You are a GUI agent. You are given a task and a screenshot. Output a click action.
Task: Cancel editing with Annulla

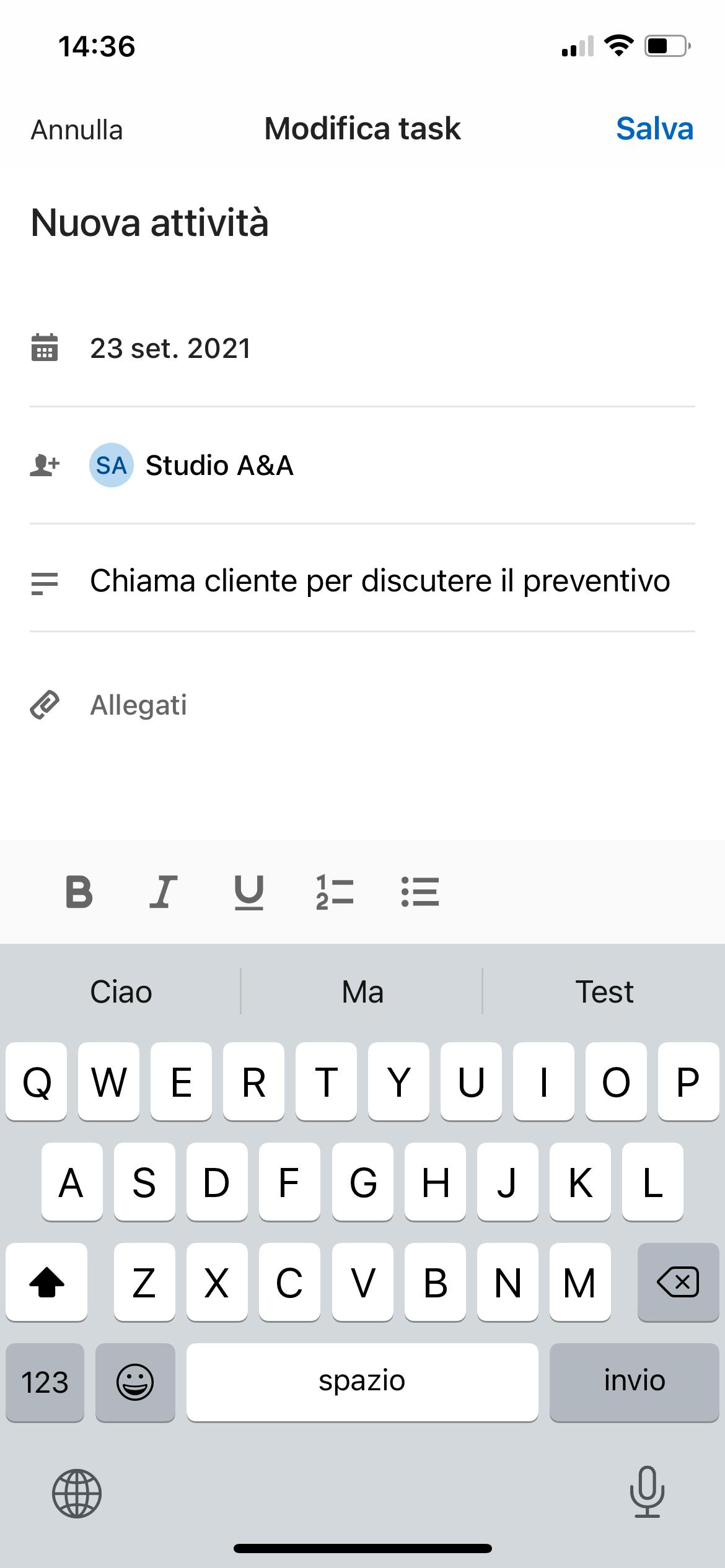[x=77, y=130]
